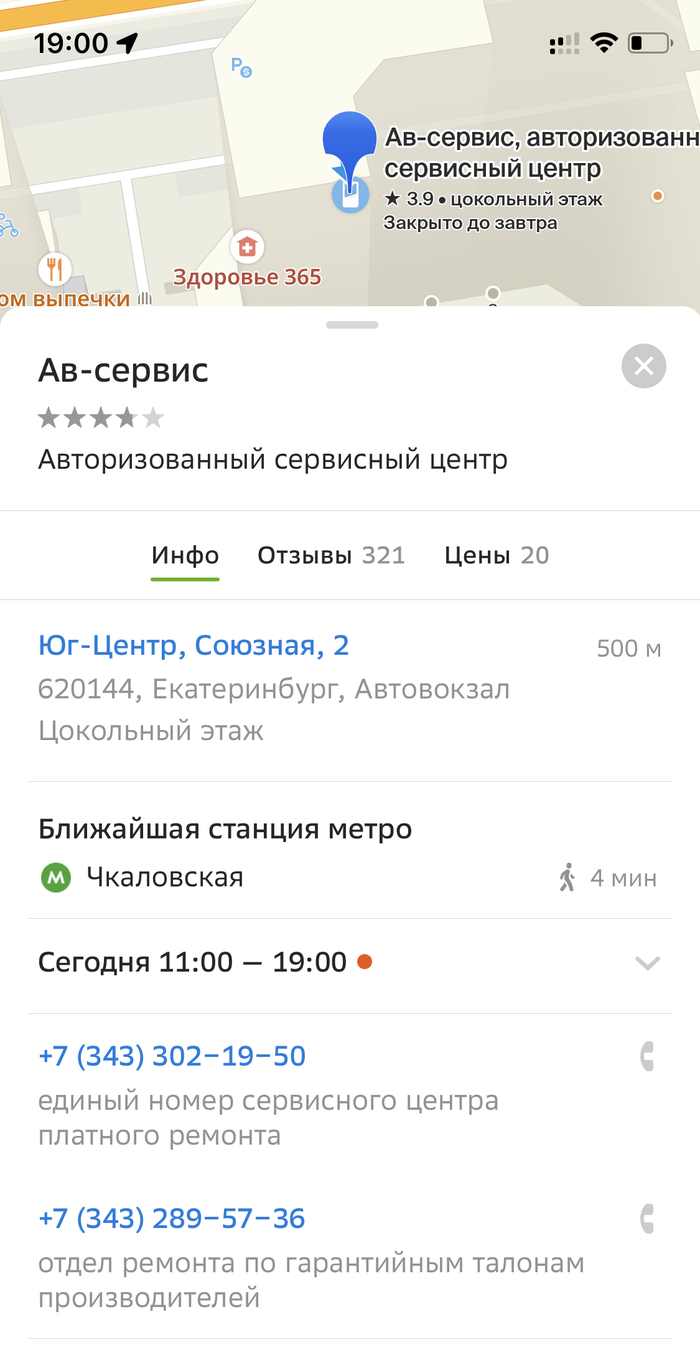Viewport: 700px width, 1355px height.
Task: Close the Ав-сервис place card
Action: [643, 366]
